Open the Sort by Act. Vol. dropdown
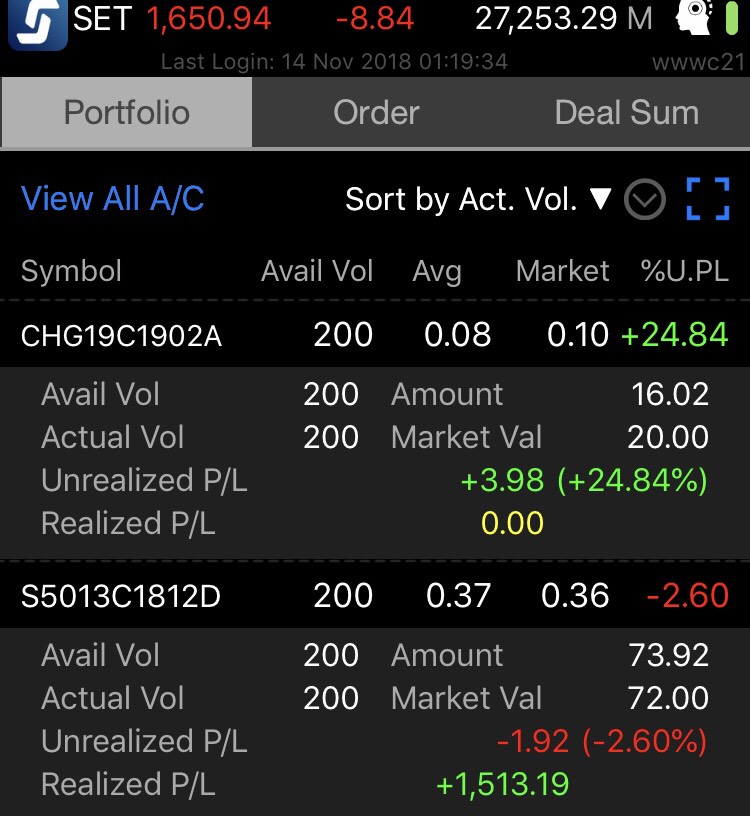 pyautogui.click(x=477, y=200)
